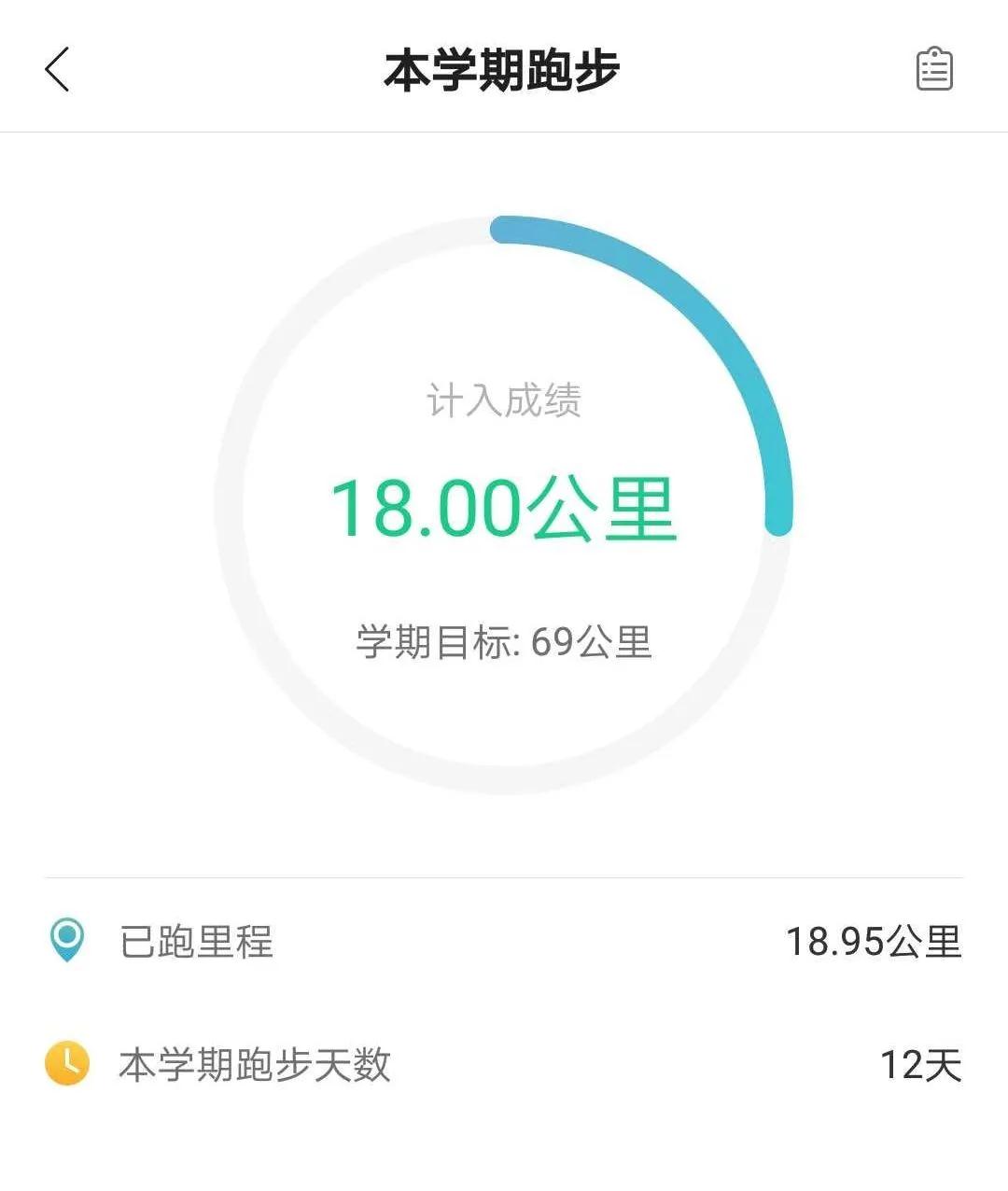Go back from 本学期跑步 page
Viewport: 1008px width, 1191px height.
click(x=57, y=70)
